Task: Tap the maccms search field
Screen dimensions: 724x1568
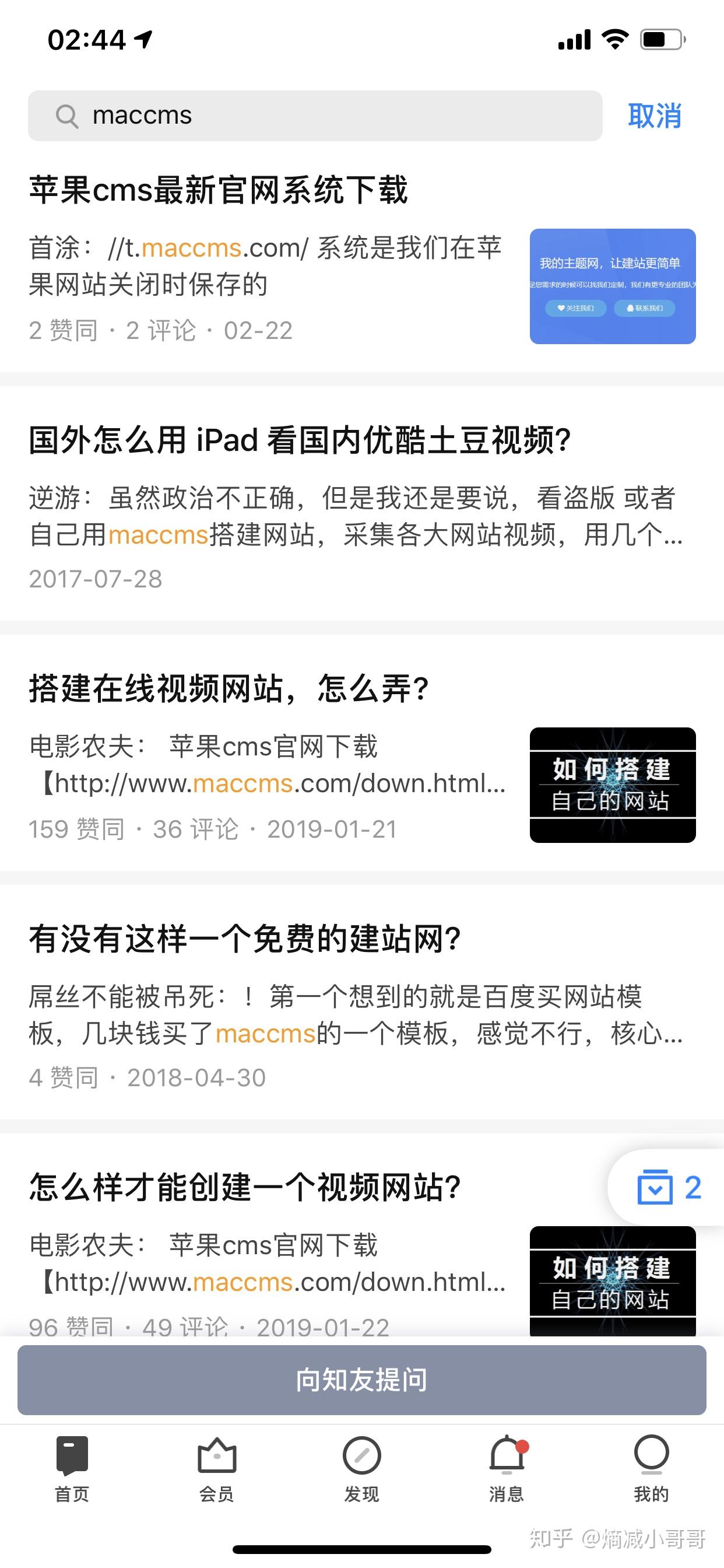Action: [315, 116]
